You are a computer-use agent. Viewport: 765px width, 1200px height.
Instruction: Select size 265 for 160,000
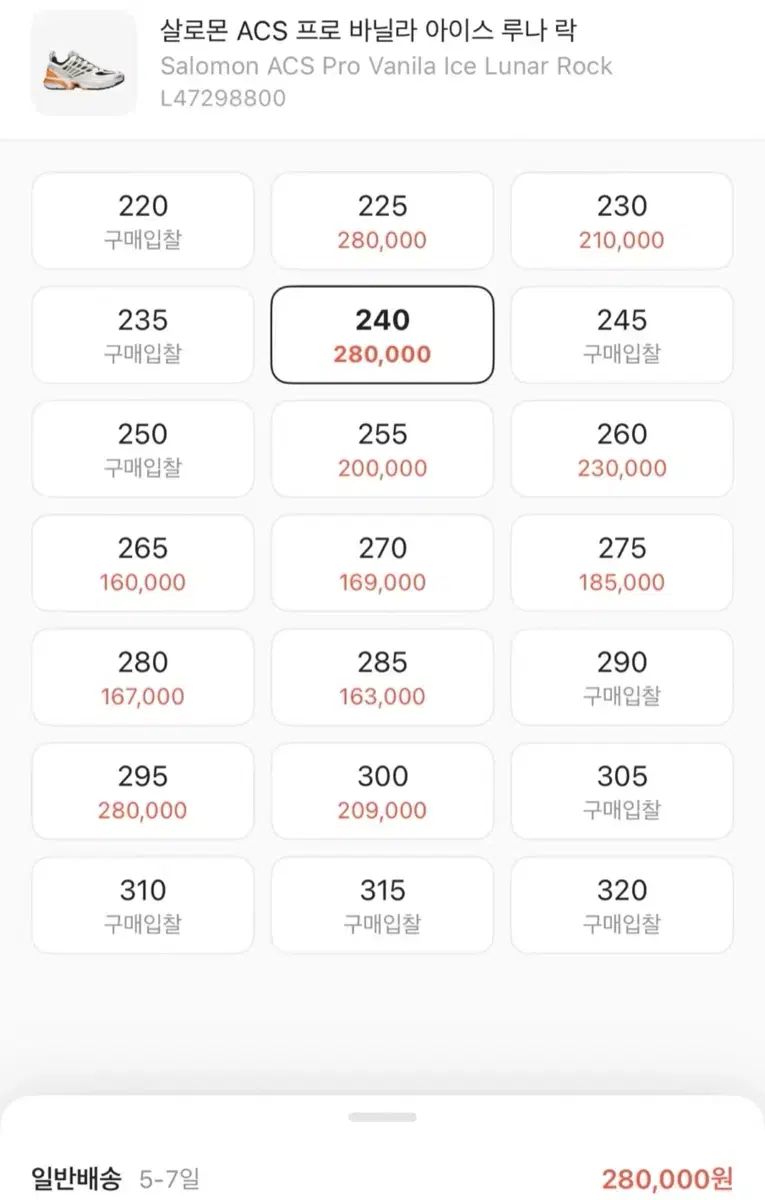[143, 563]
